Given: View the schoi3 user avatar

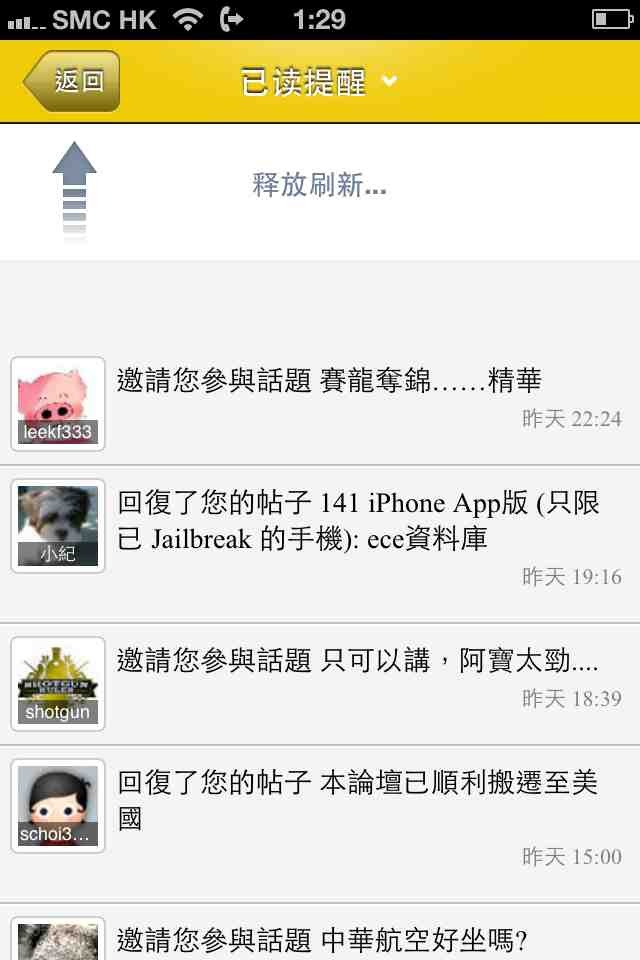Looking at the screenshot, I should click(58, 806).
